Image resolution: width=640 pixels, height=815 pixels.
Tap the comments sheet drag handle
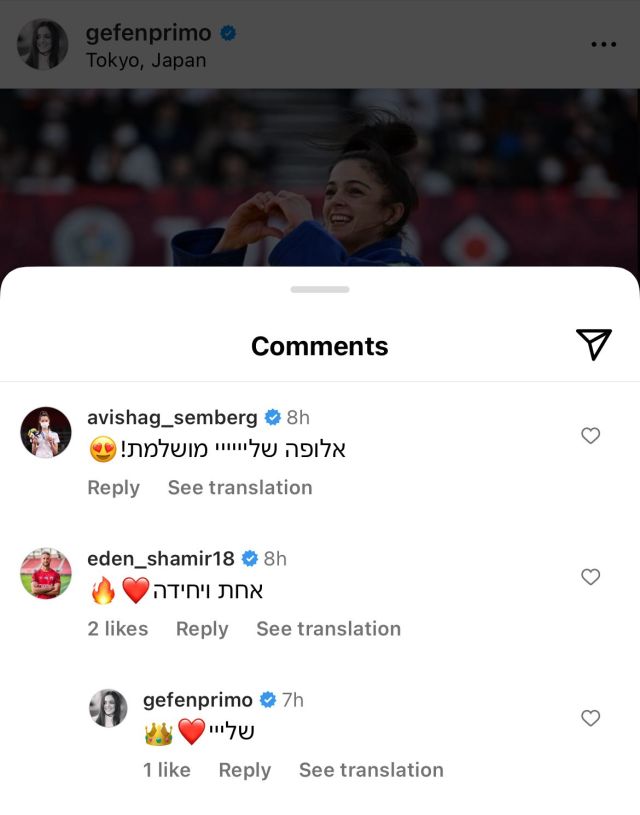[x=320, y=289]
